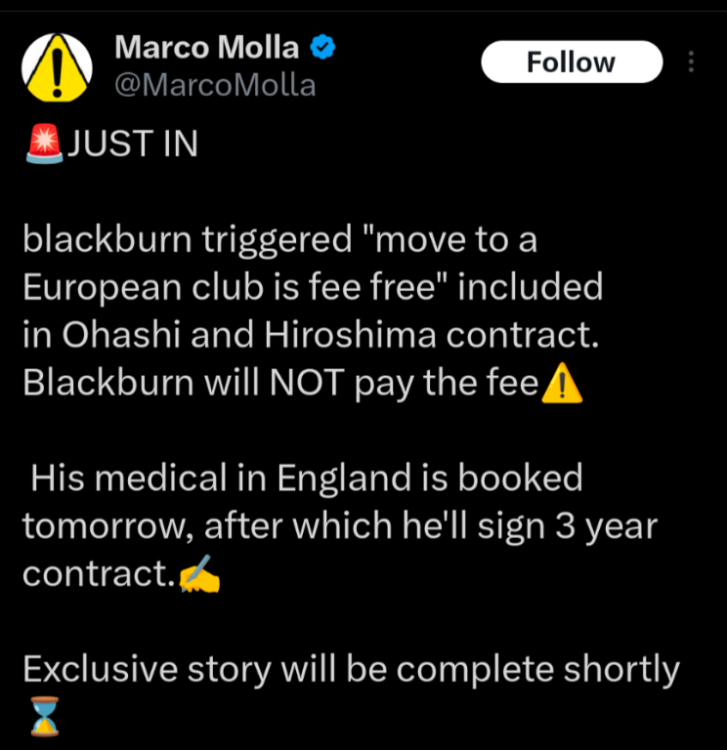Image resolution: width=727 pixels, height=750 pixels.
Task: Open the tweet's three-dot overflow menu
Action: tap(690, 62)
